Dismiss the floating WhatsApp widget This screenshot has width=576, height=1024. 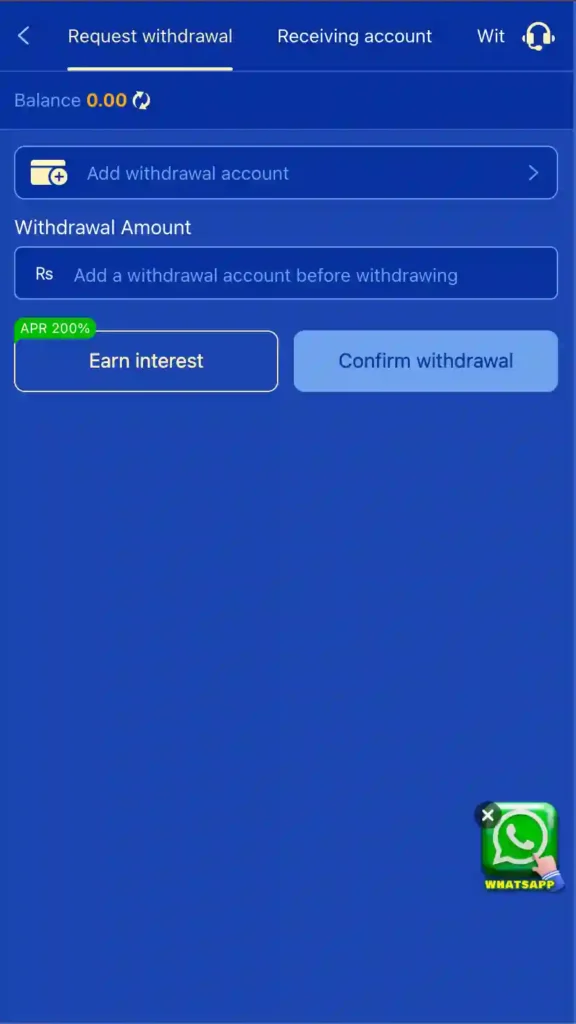[487, 815]
